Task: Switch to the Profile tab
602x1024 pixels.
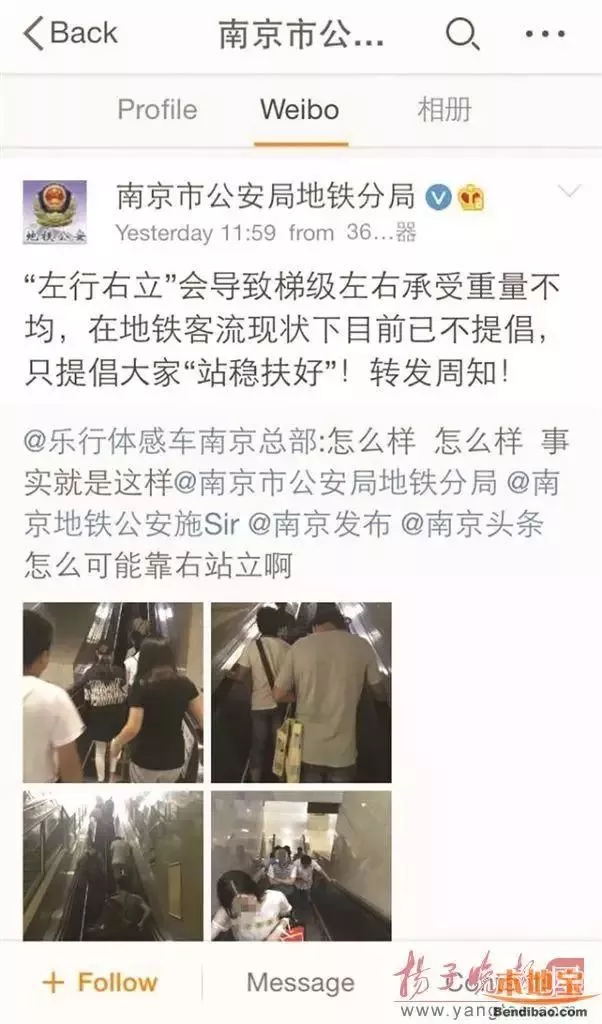Action: [157, 109]
